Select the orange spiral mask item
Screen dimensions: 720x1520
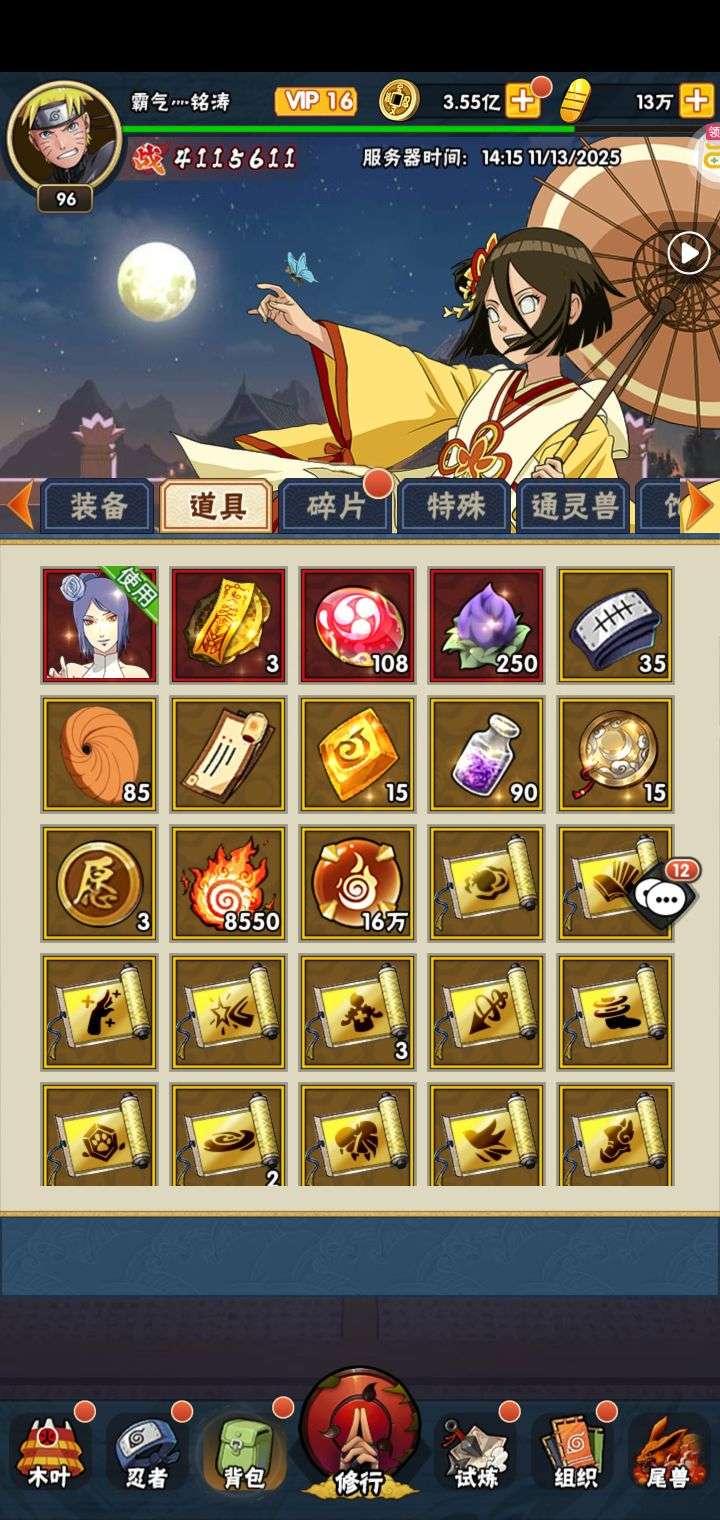[99, 754]
